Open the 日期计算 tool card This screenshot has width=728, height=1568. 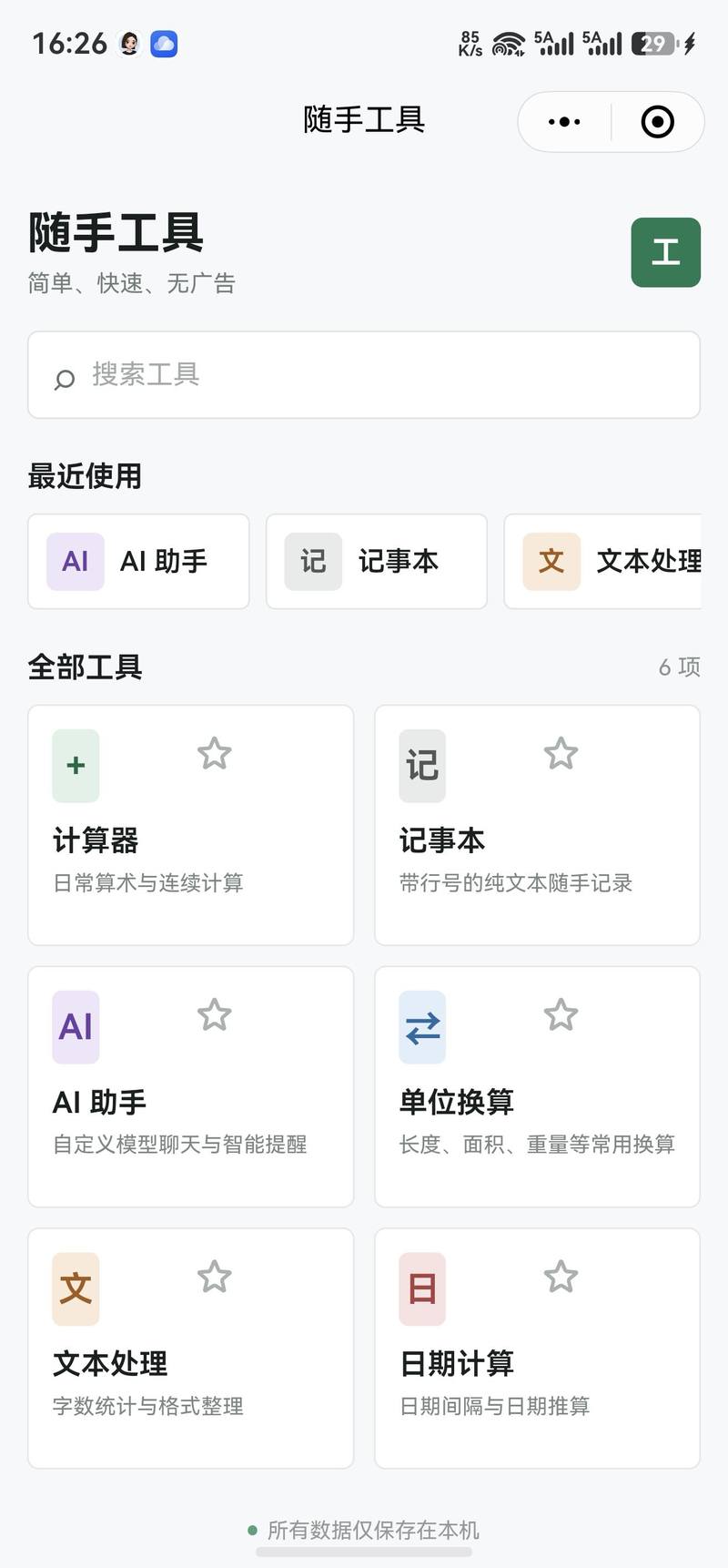coord(537,1349)
